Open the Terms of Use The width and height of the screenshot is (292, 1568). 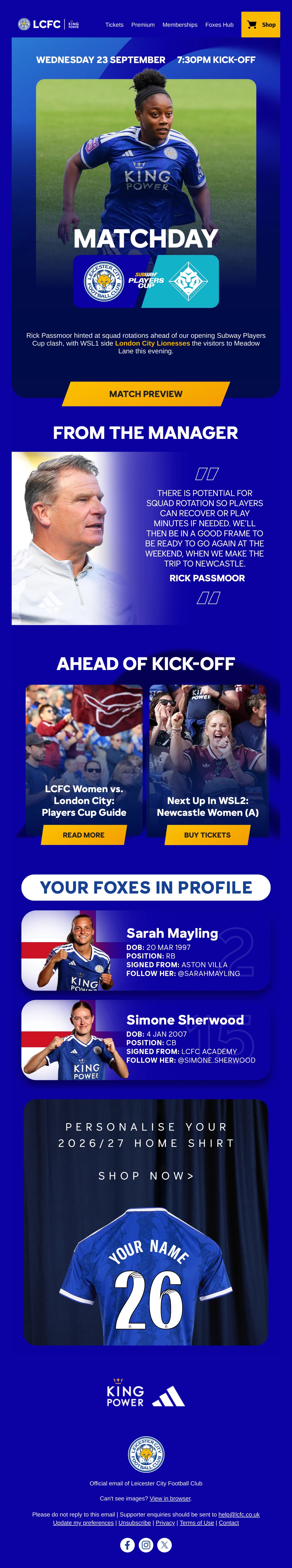click(x=197, y=1523)
